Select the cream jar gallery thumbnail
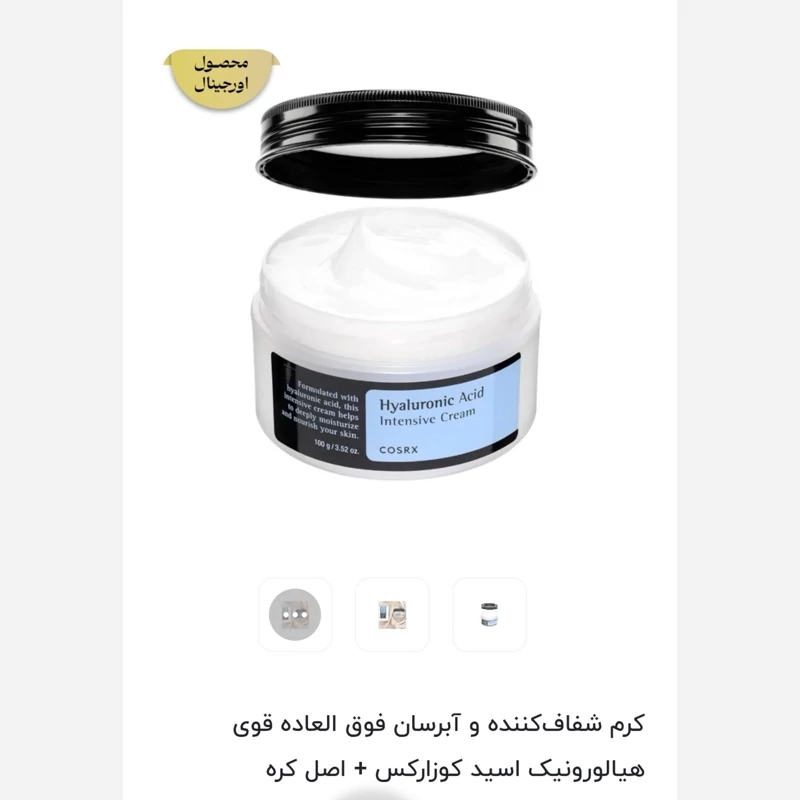The image size is (800, 800). coord(489,614)
